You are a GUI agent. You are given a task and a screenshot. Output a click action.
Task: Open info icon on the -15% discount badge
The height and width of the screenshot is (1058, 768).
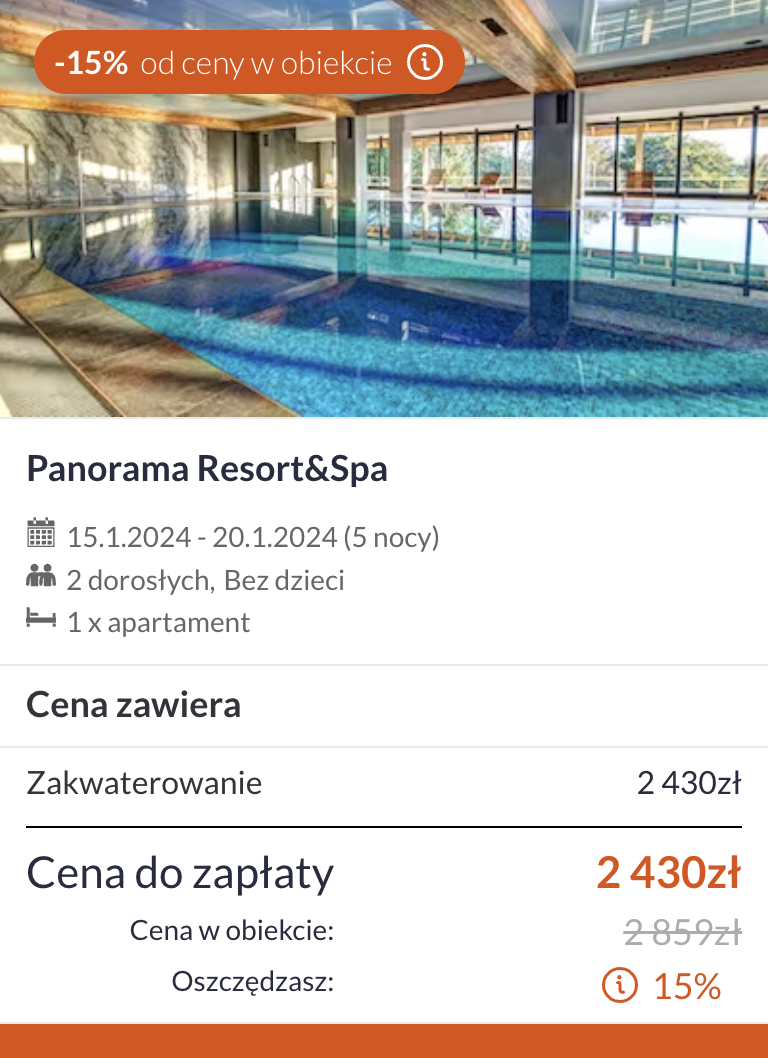click(424, 64)
